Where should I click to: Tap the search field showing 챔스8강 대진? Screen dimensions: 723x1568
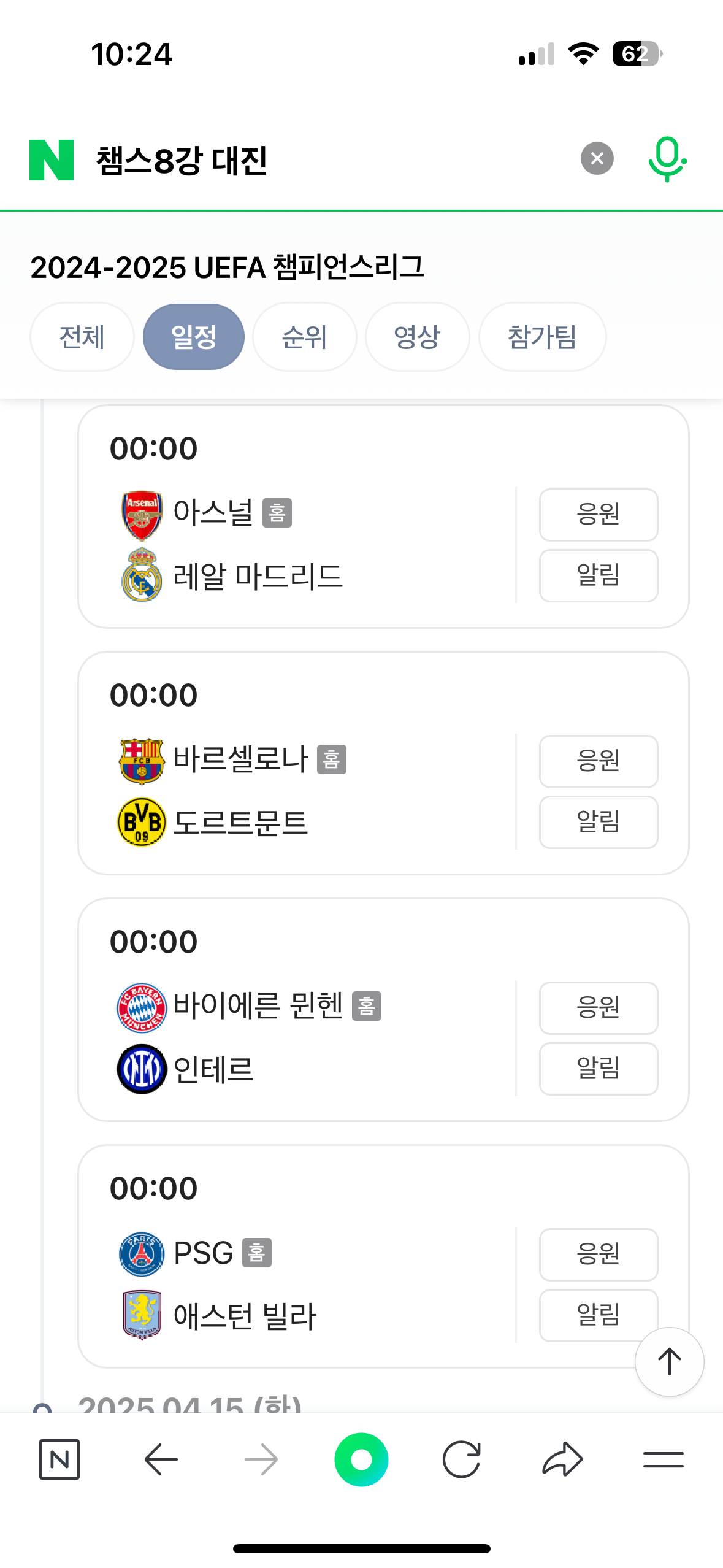331,160
